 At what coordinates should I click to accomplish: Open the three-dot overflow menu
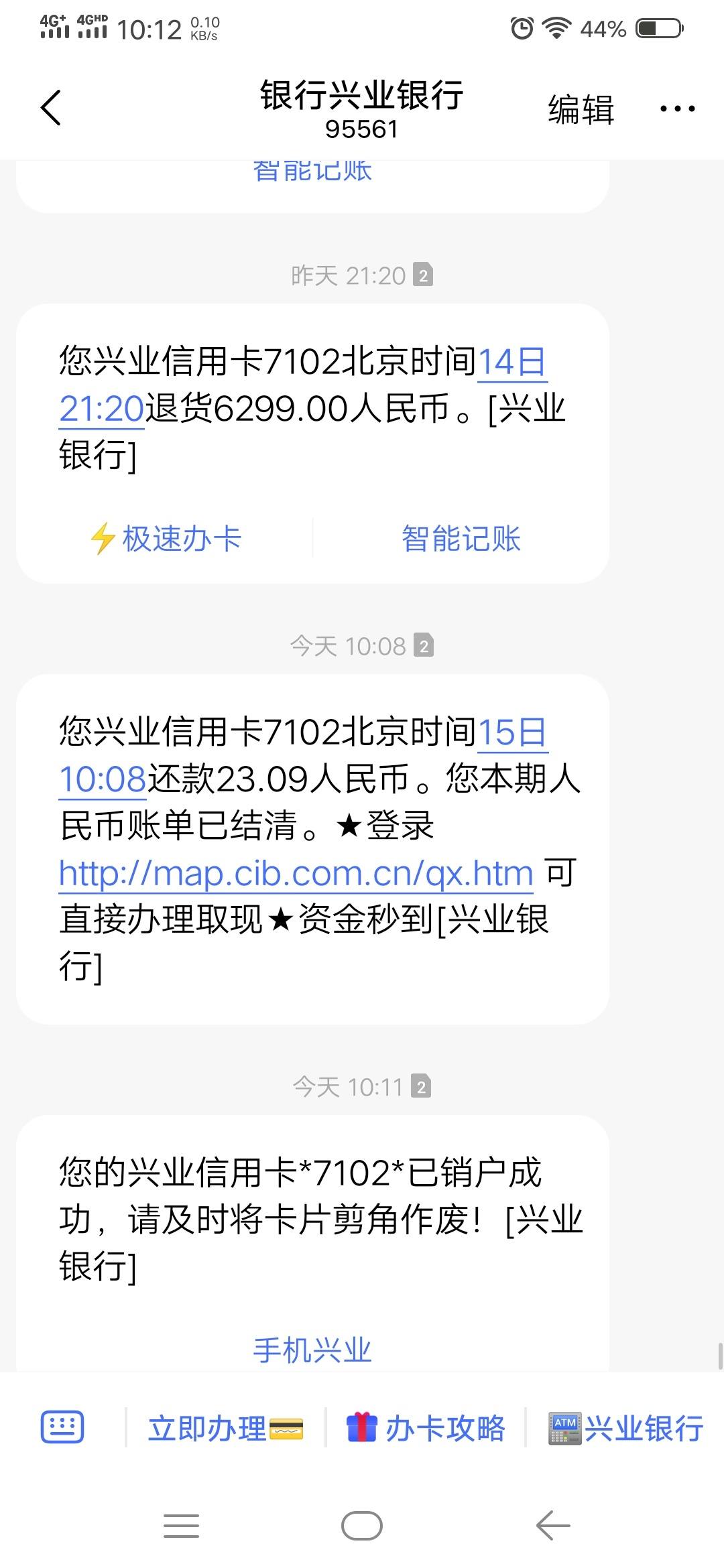click(677, 109)
